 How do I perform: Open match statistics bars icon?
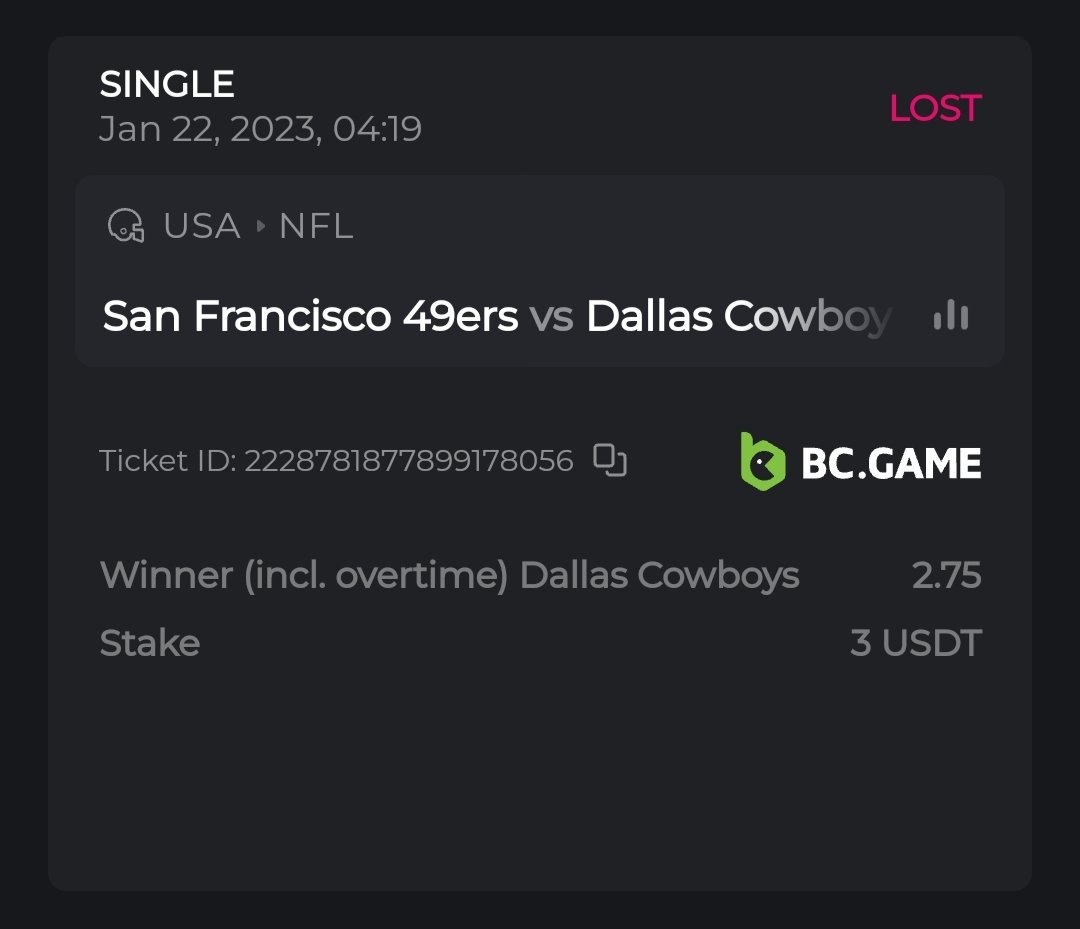(x=950, y=317)
